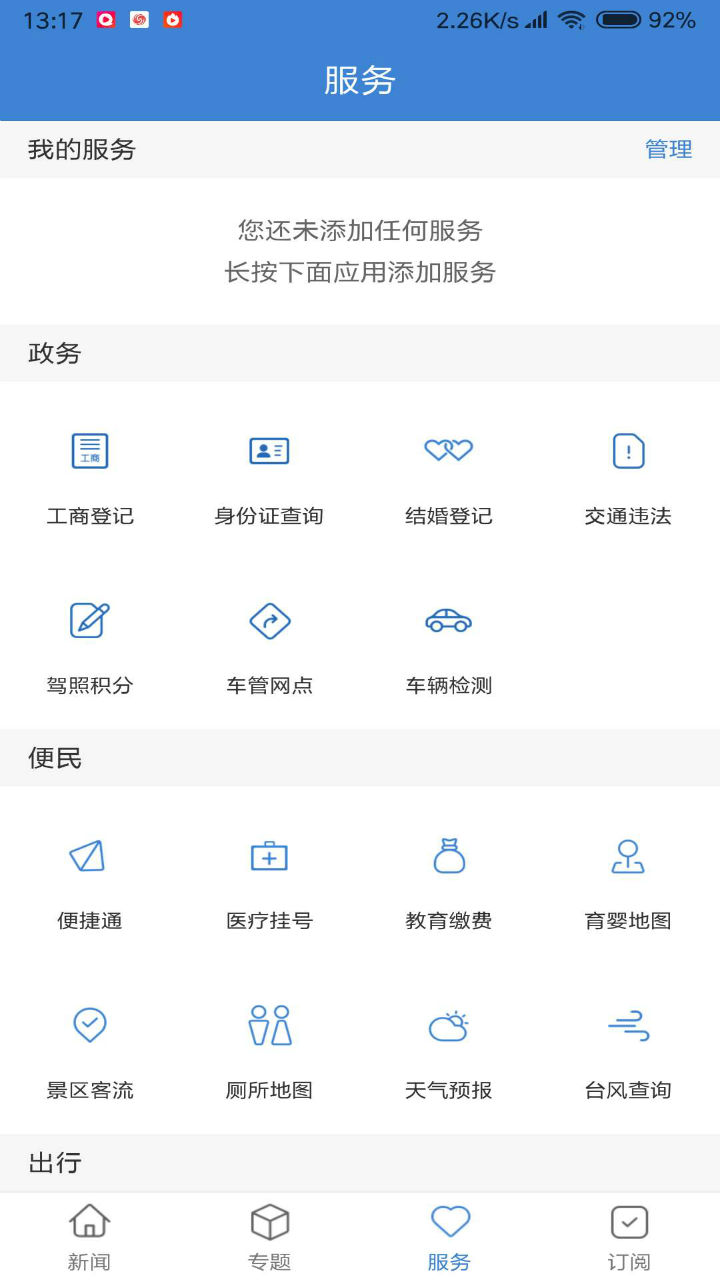Select the 出行 travel section header
Image resolution: width=720 pixels, height=1280 pixels.
(x=54, y=1163)
